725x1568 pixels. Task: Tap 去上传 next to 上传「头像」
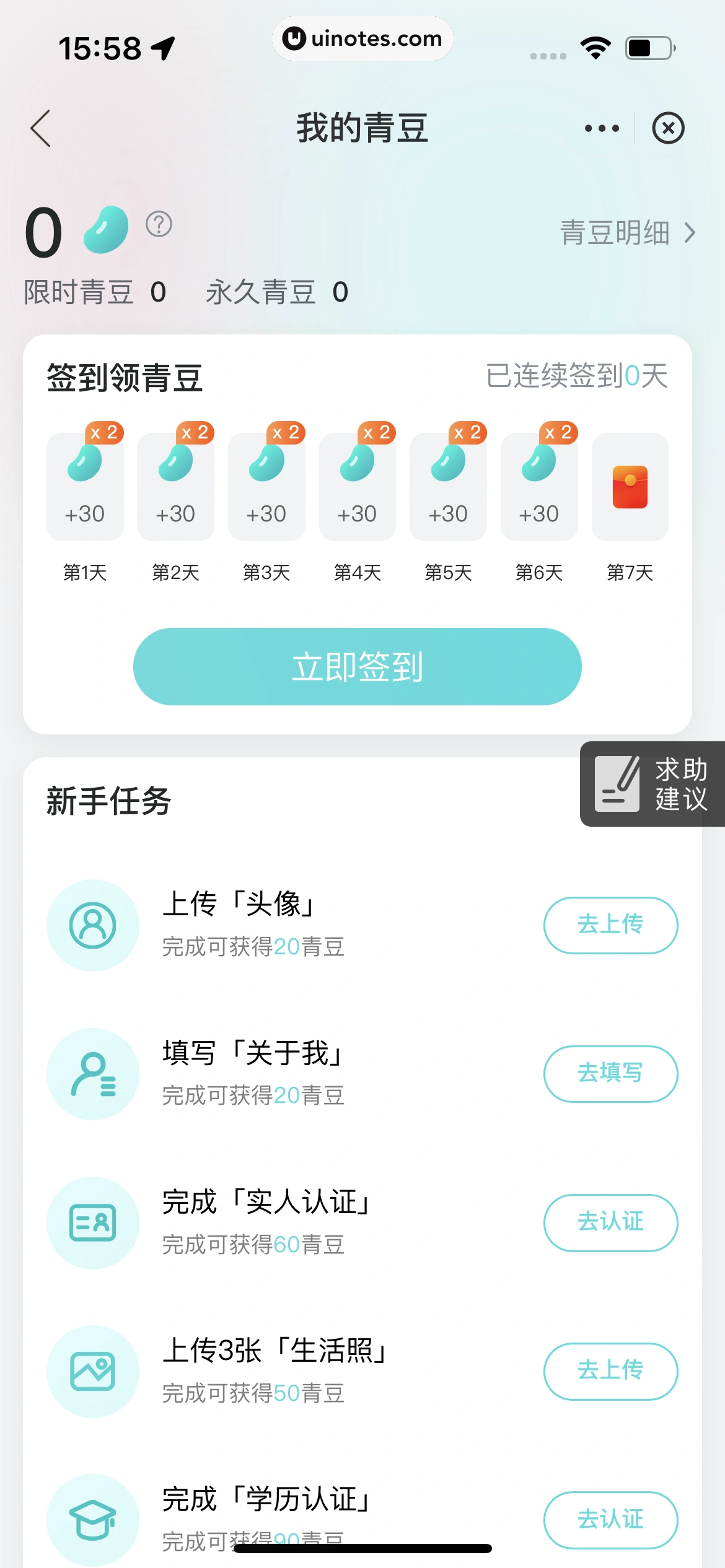(610, 925)
